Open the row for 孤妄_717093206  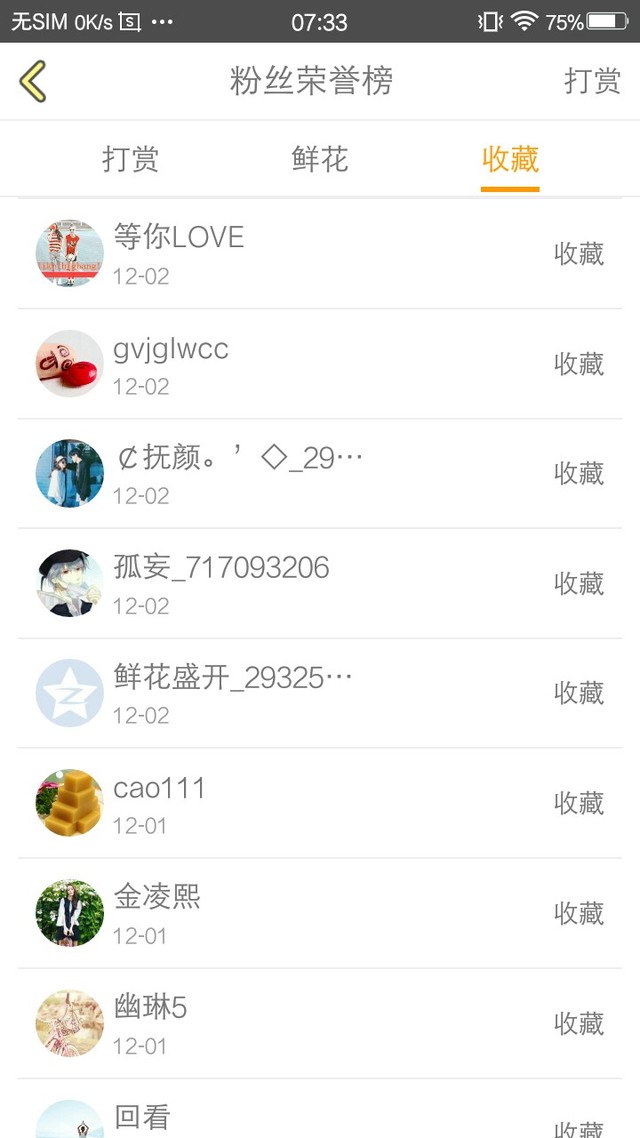point(320,584)
